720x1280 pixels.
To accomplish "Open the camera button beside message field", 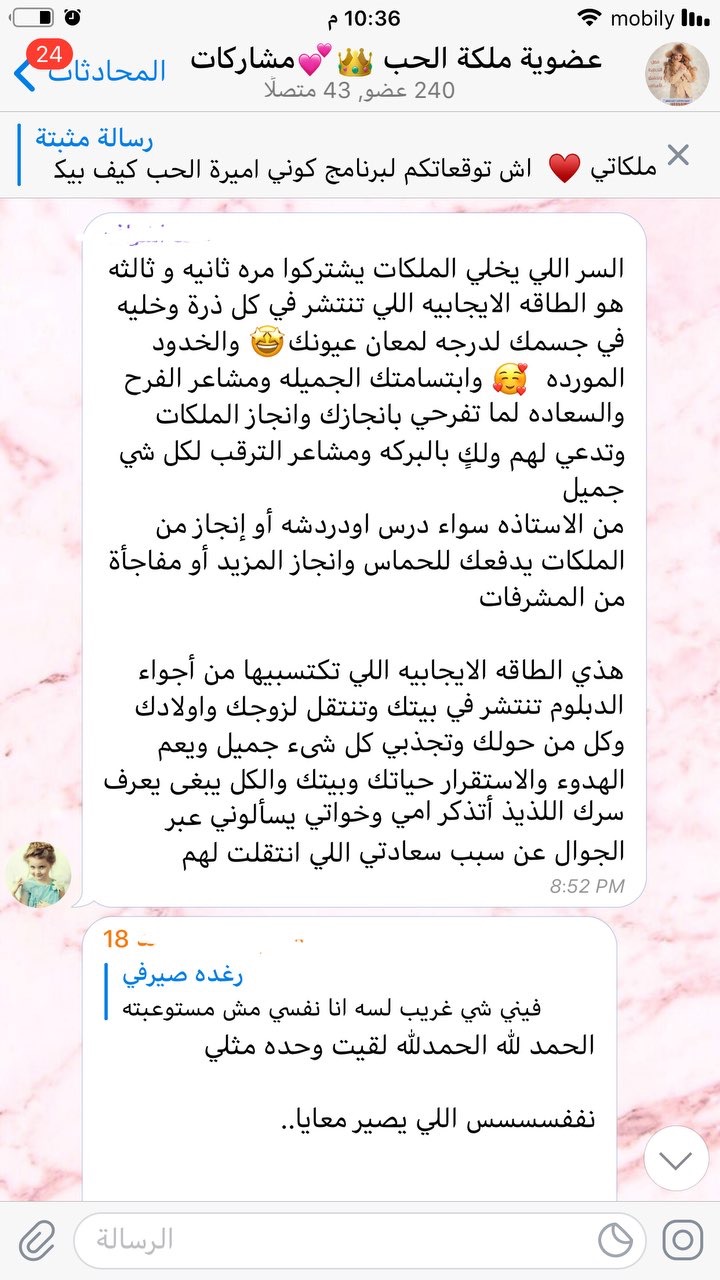I will pyautogui.click(x=683, y=1240).
